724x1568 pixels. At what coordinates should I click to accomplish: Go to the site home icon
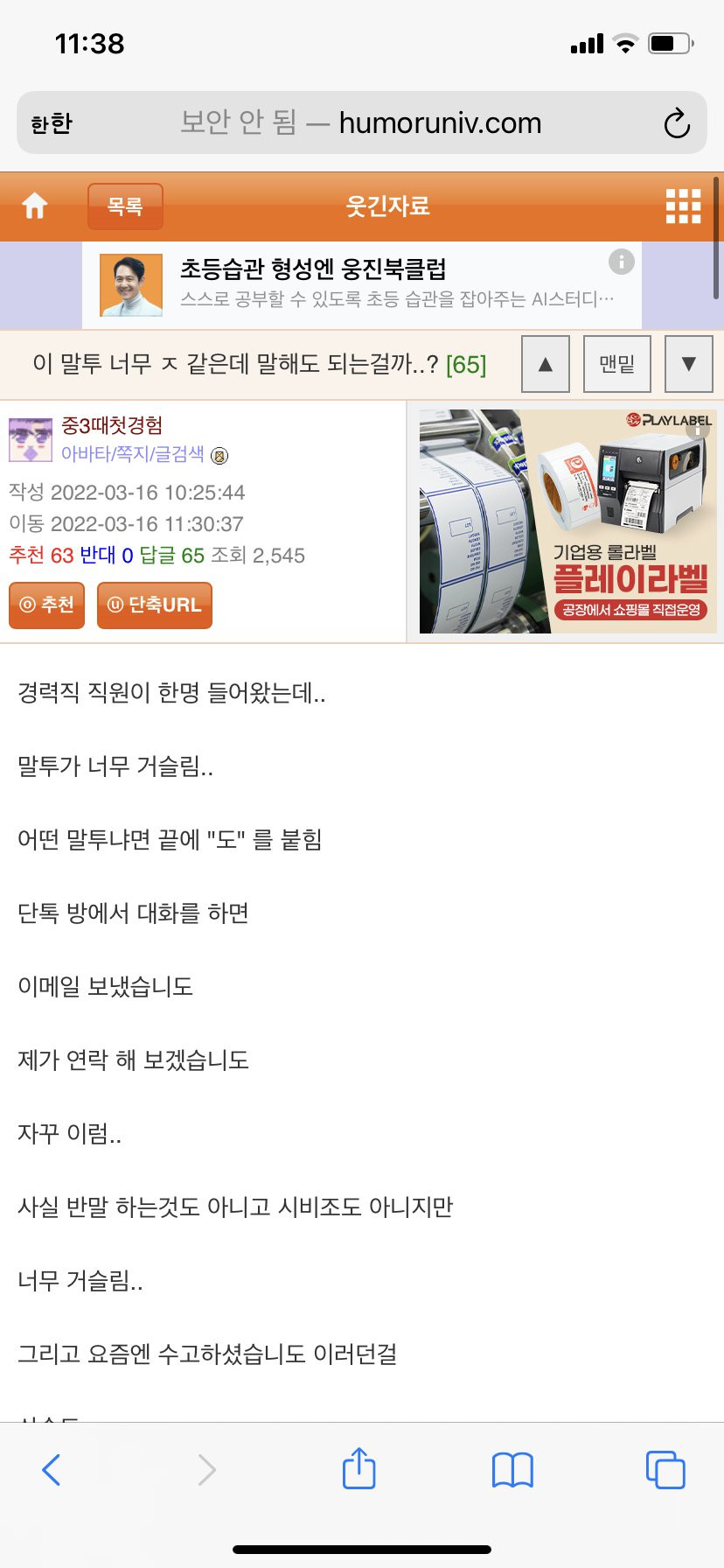click(x=35, y=206)
